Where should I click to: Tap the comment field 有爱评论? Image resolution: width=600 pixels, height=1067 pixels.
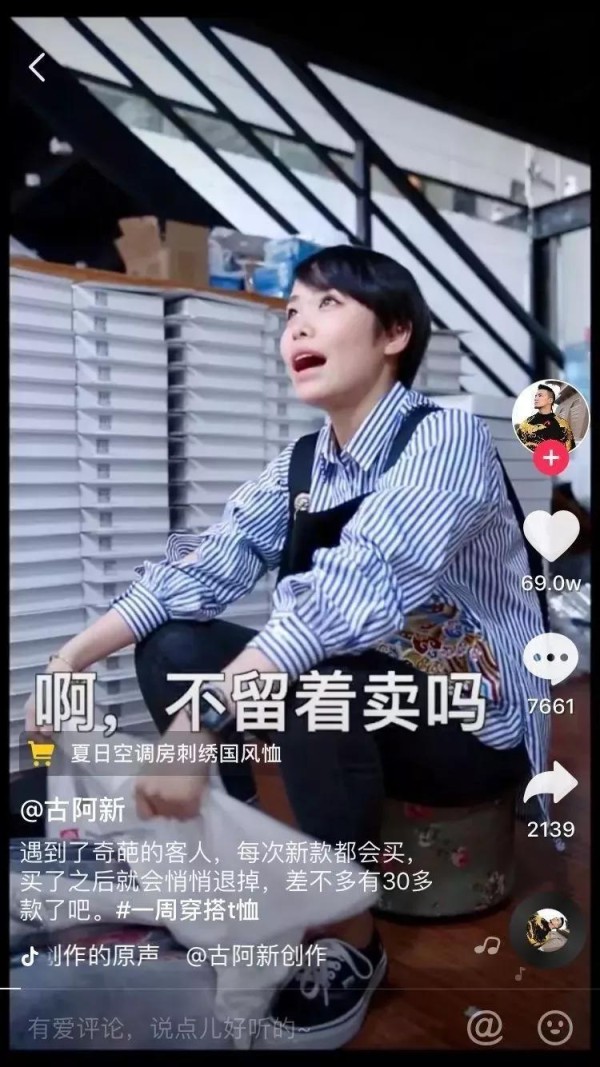point(170,1026)
